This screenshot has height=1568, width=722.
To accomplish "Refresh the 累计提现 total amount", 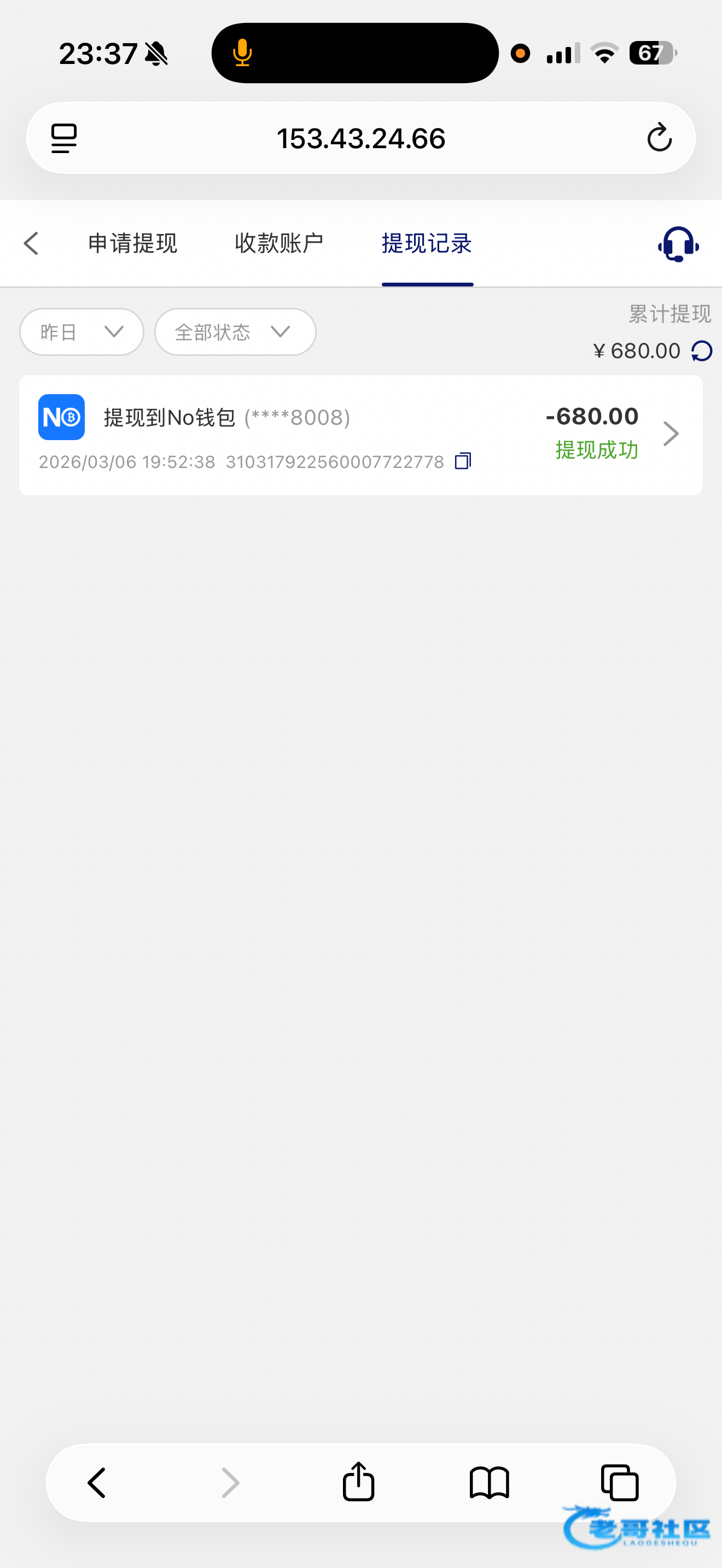I will pyautogui.click(x=702, y=351).
